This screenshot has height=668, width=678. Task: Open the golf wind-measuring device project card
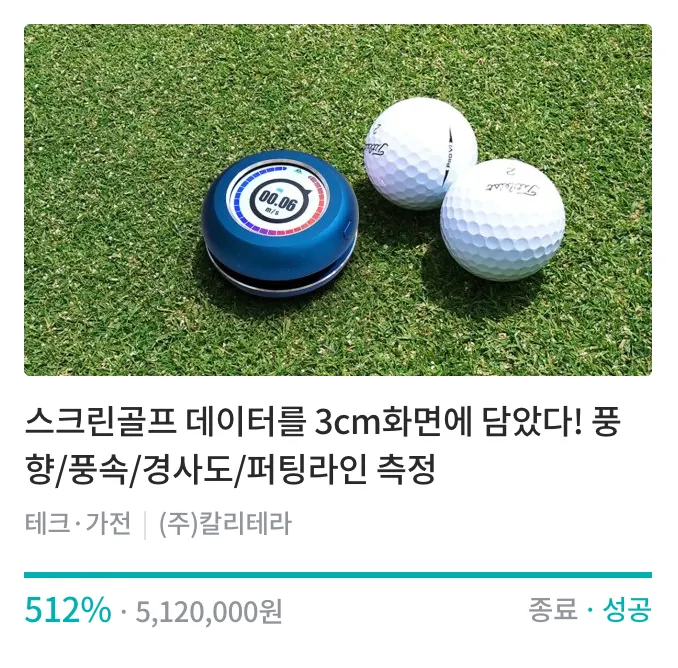coord(337,200)
